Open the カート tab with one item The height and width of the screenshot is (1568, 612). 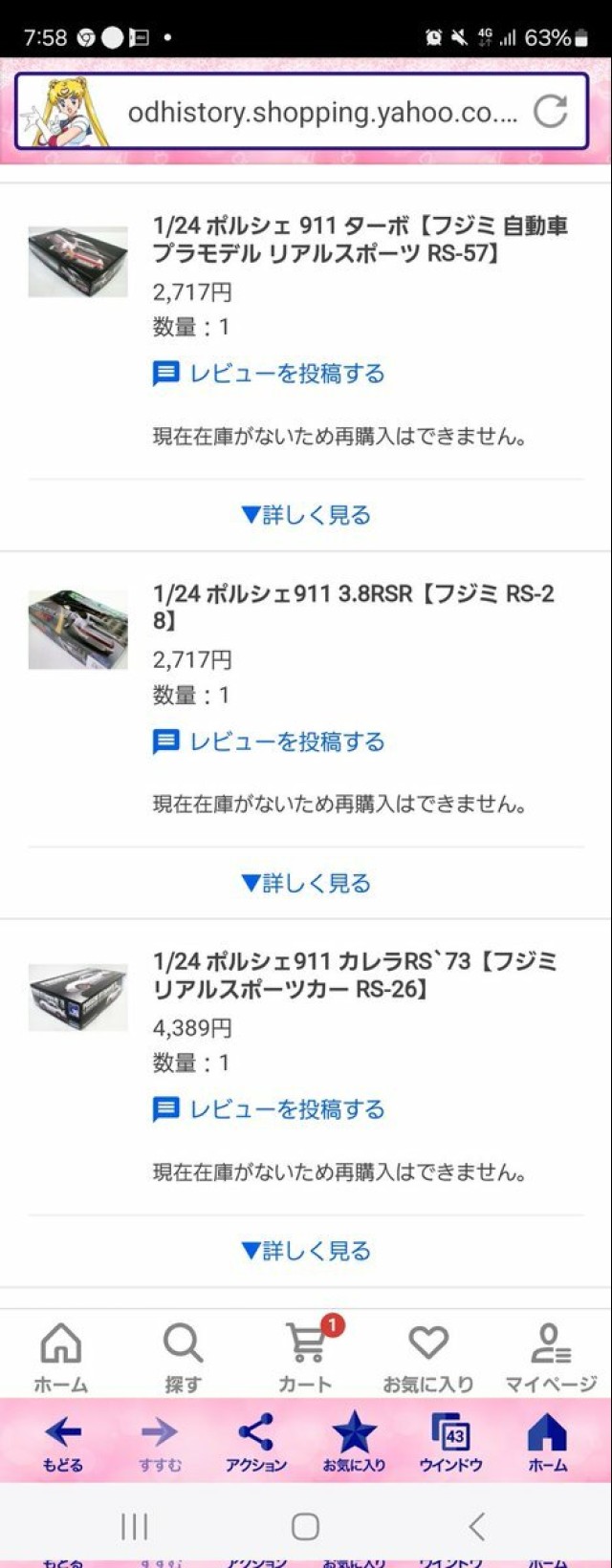[x=306, y=1358]
